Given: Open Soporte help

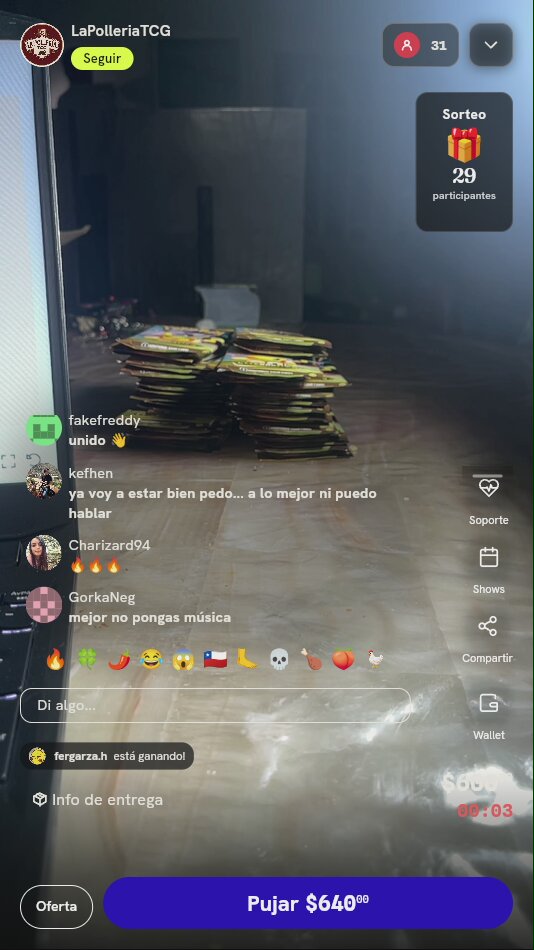Looking at the screenshot, I should click(489, 500).
